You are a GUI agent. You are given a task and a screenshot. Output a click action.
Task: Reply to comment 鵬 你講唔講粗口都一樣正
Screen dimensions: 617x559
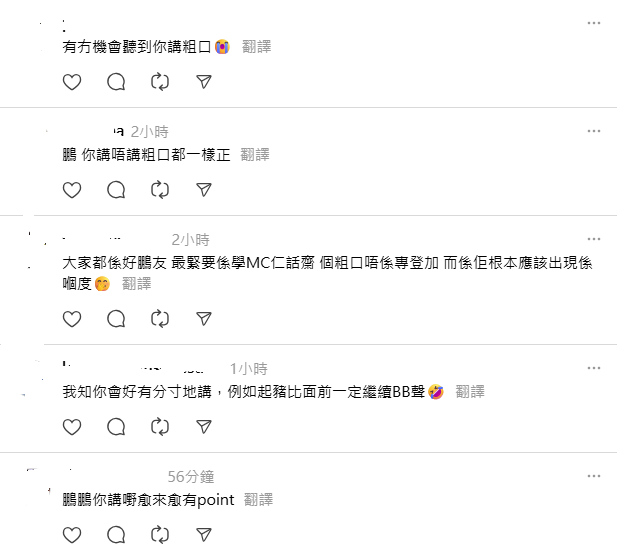tap(116, 189)
